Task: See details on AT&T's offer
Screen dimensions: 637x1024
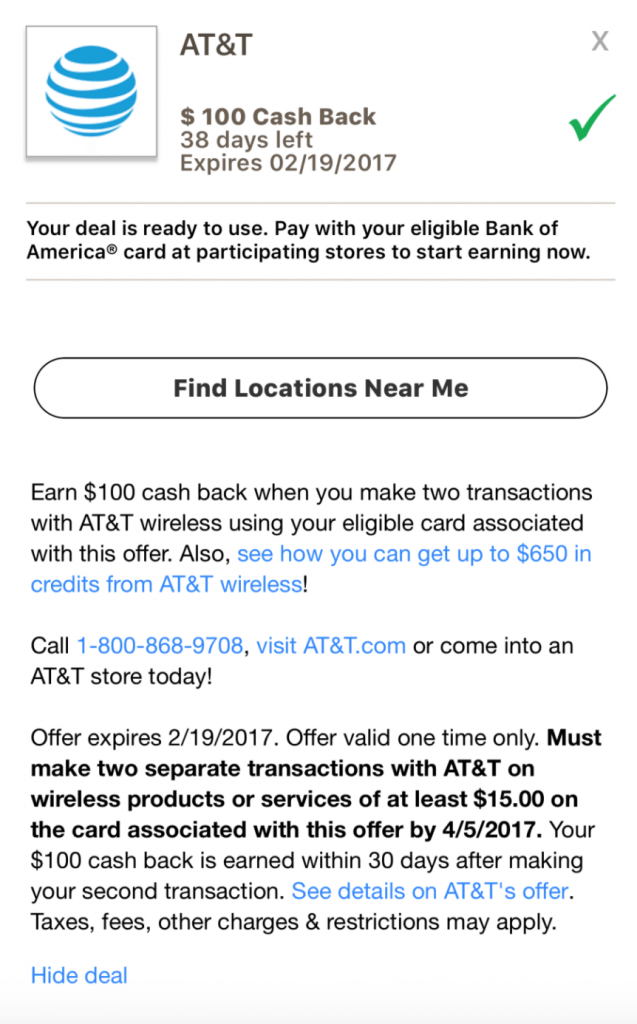Action: pos(430,891)
